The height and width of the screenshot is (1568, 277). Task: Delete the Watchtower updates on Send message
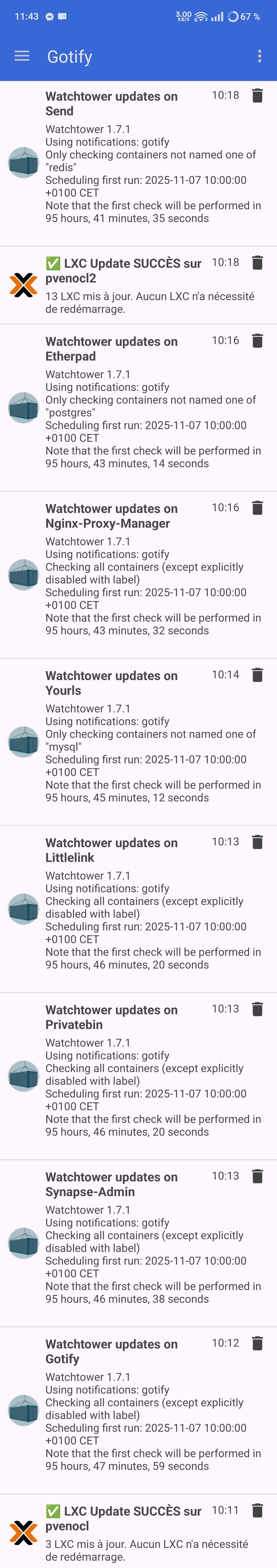click(258, 96)
